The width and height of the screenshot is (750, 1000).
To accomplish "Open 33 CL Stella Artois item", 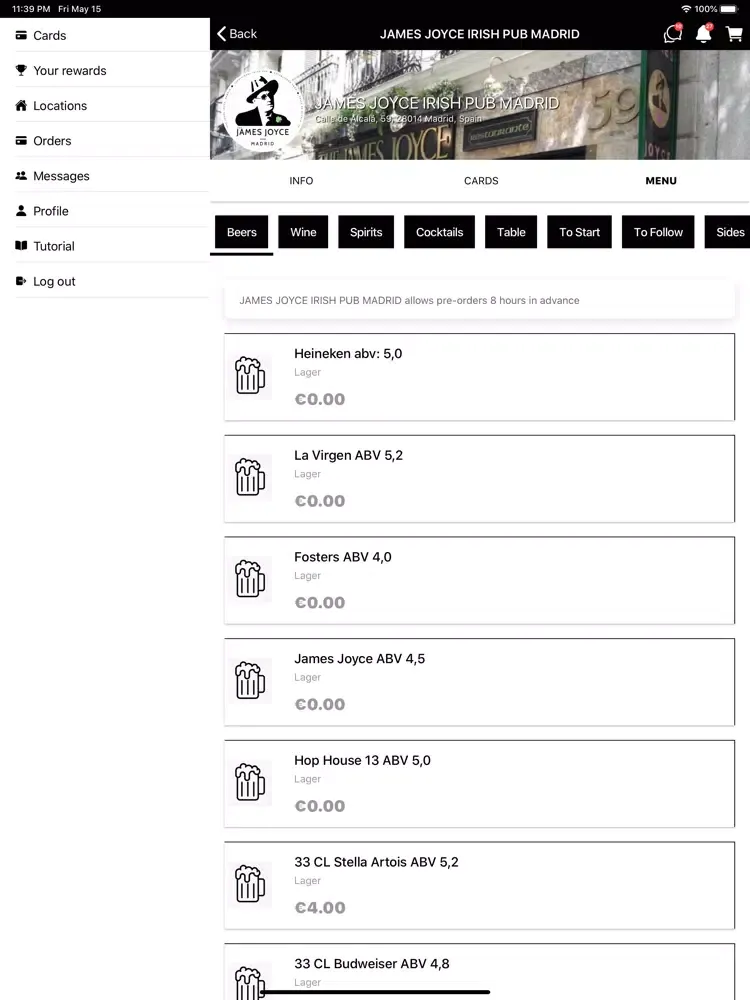I will click(479, 885).
